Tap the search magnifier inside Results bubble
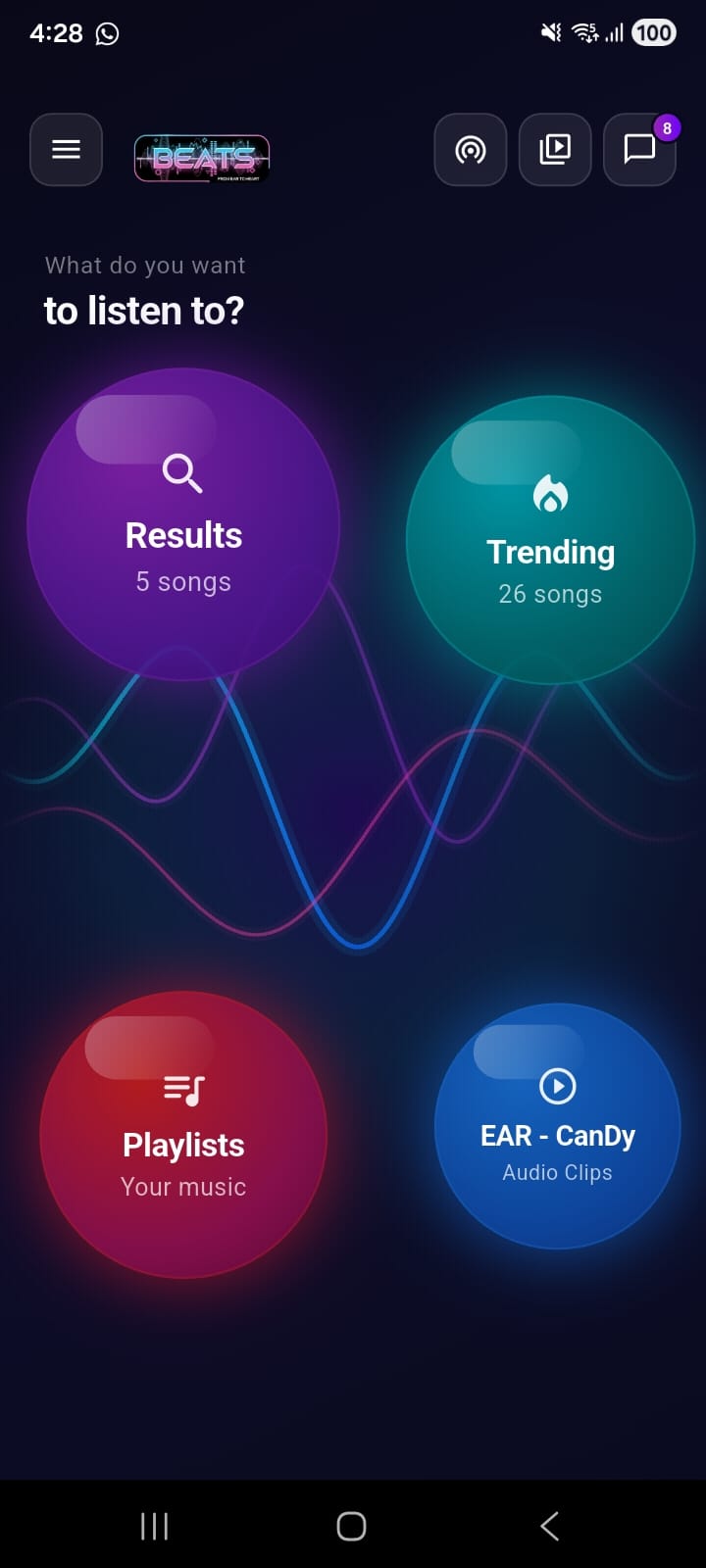The height and width of the screenshot is (1568, 706). pyautogui.click(x=181, y=474)
